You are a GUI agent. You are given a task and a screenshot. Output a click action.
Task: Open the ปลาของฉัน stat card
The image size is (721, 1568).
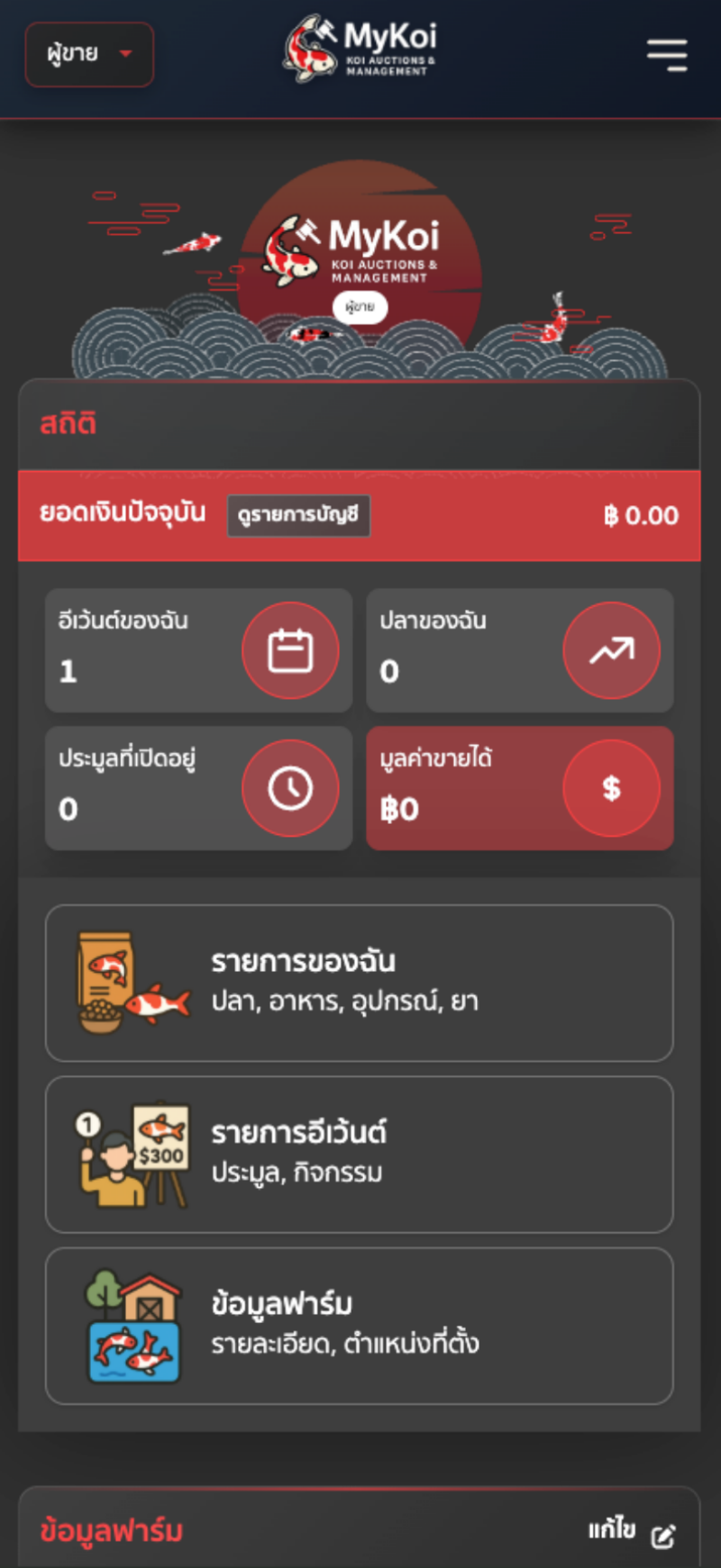coord(519,650)
